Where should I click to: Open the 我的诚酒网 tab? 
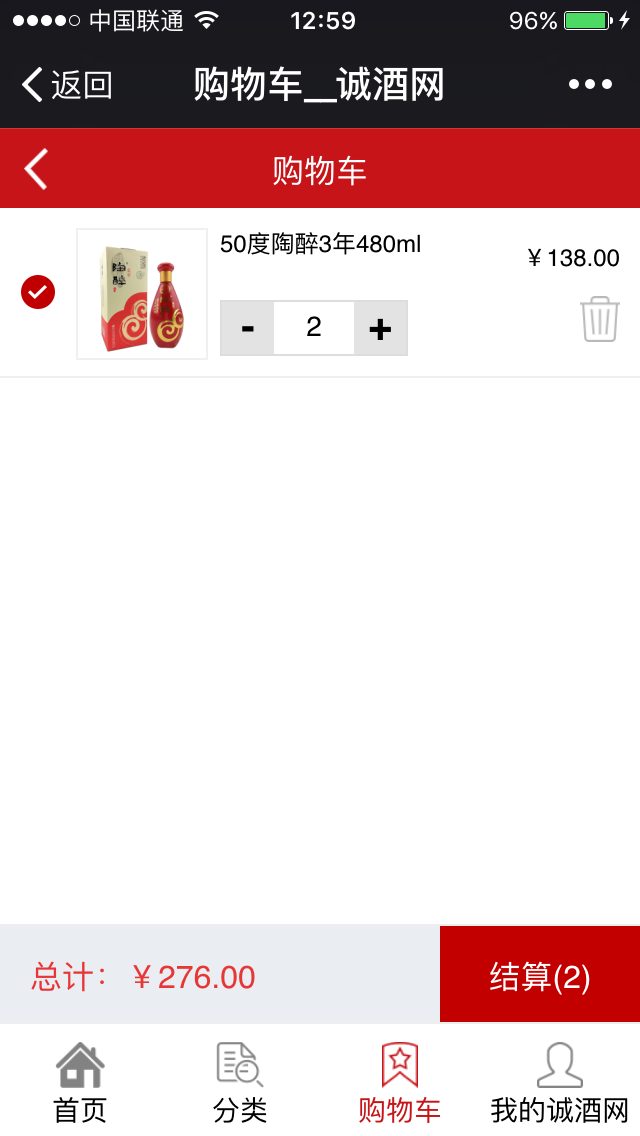(x=559, y=1081)
